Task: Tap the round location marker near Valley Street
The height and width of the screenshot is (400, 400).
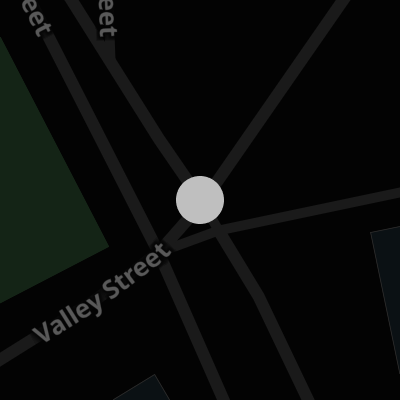Action: pyautogui.click(x=200, y=200)
